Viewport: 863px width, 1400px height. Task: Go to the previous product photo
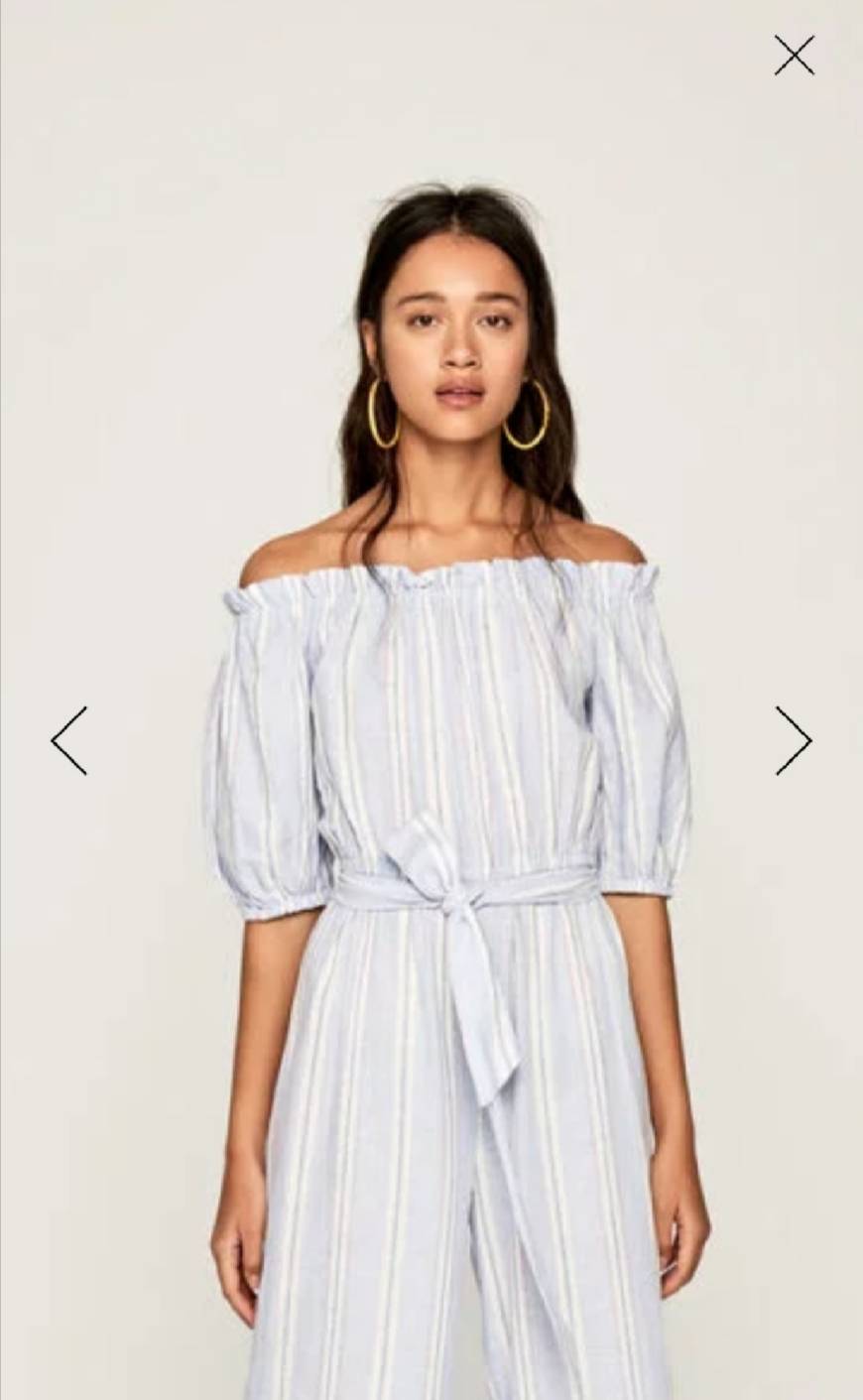pyautogui.click(x=69, y=741)
